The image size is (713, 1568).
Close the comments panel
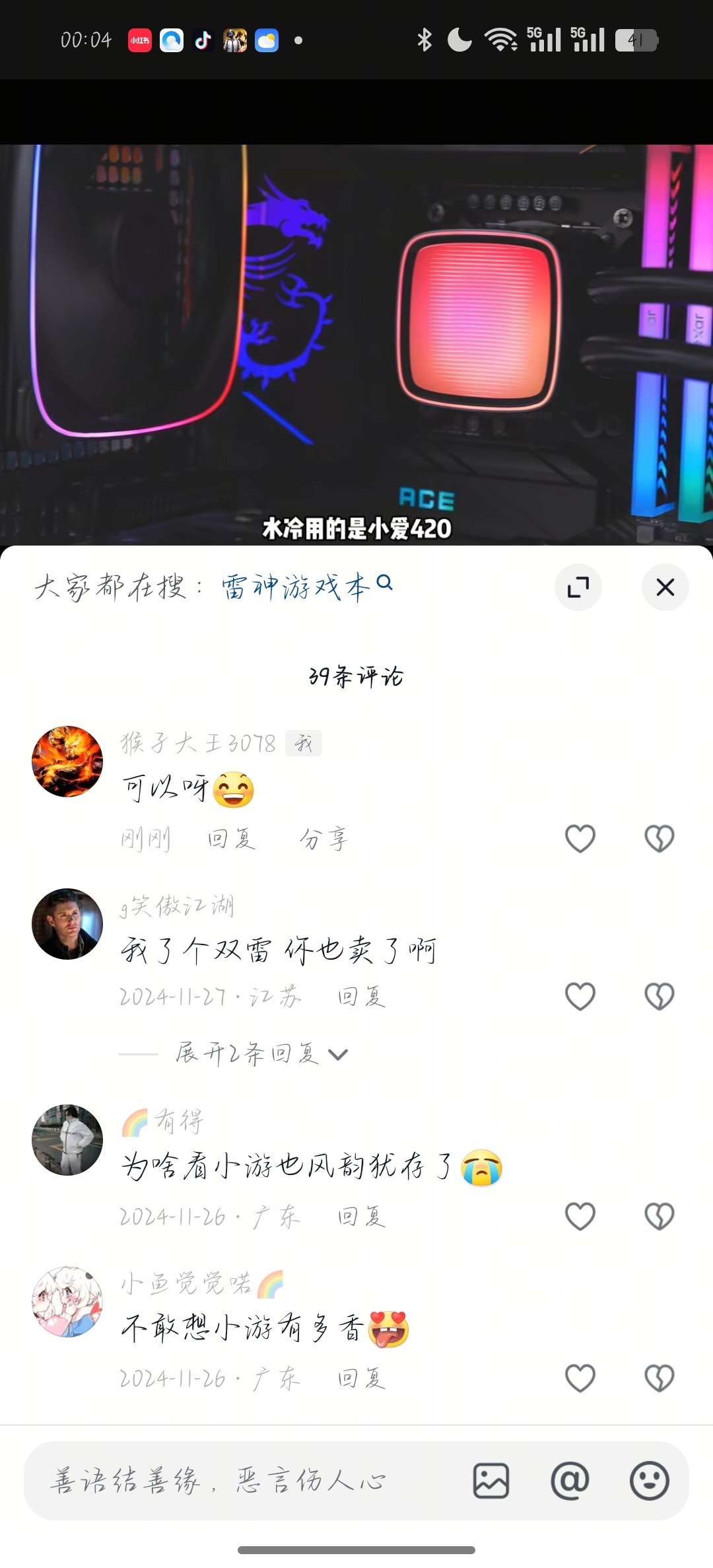pos(665,587)
